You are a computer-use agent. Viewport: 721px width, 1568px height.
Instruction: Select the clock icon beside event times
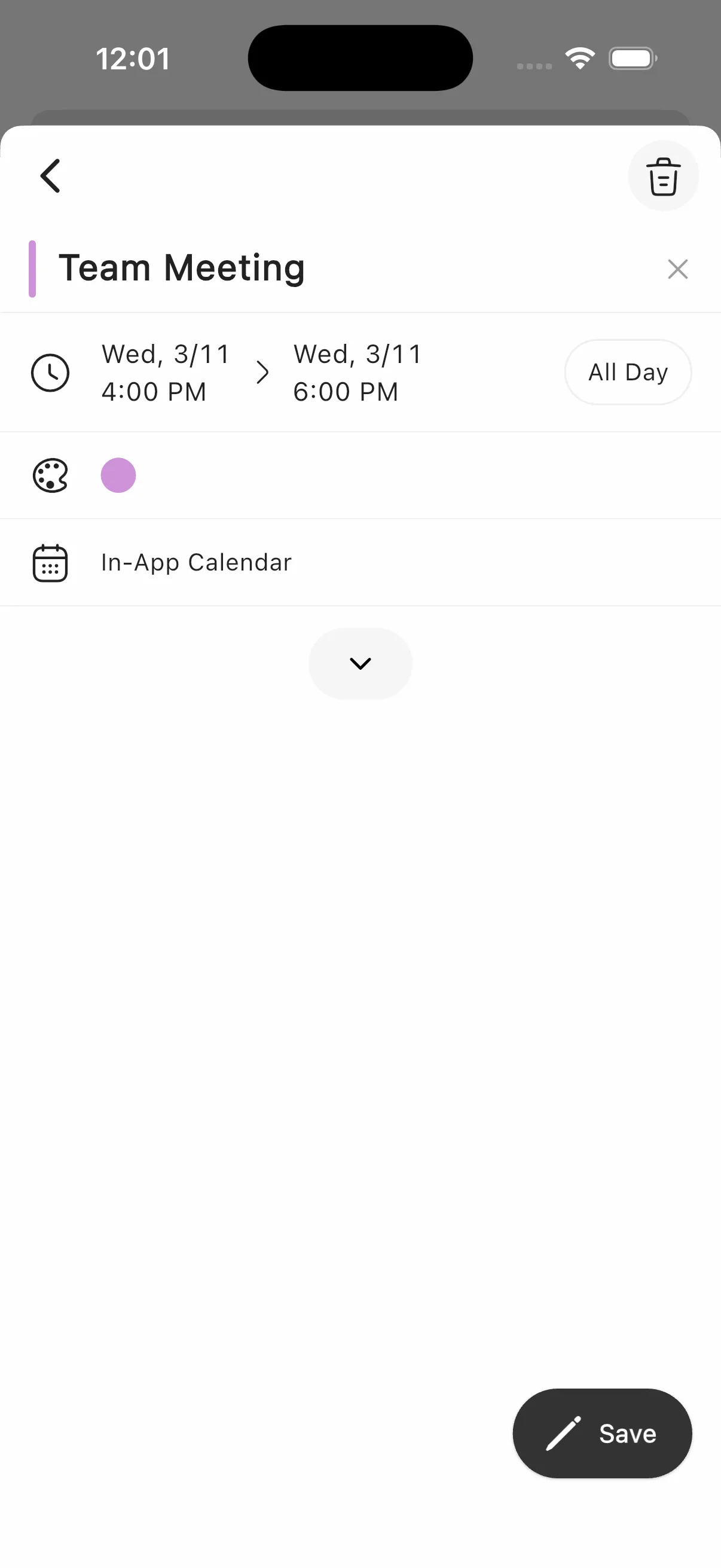point(50,372)
